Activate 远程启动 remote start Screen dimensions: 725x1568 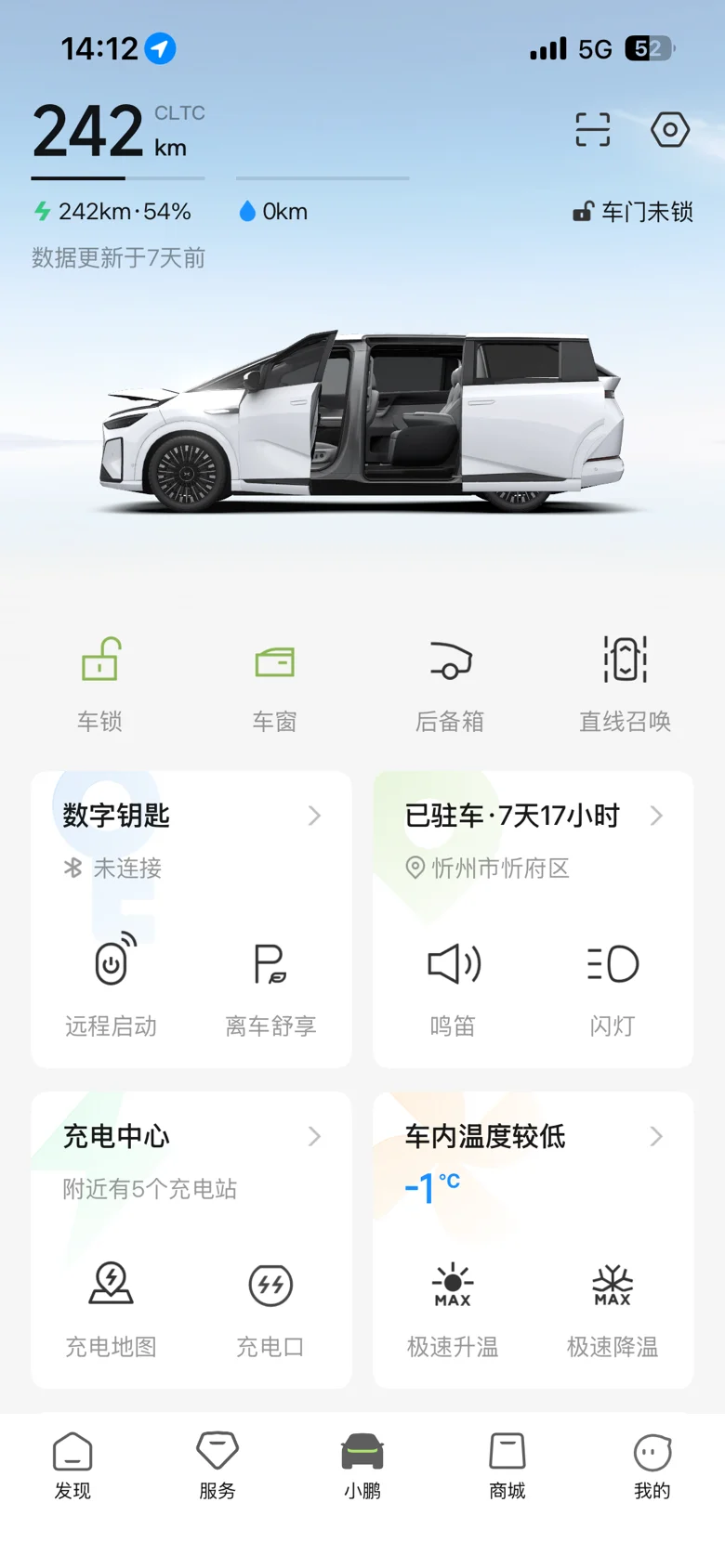click(112, 985)
